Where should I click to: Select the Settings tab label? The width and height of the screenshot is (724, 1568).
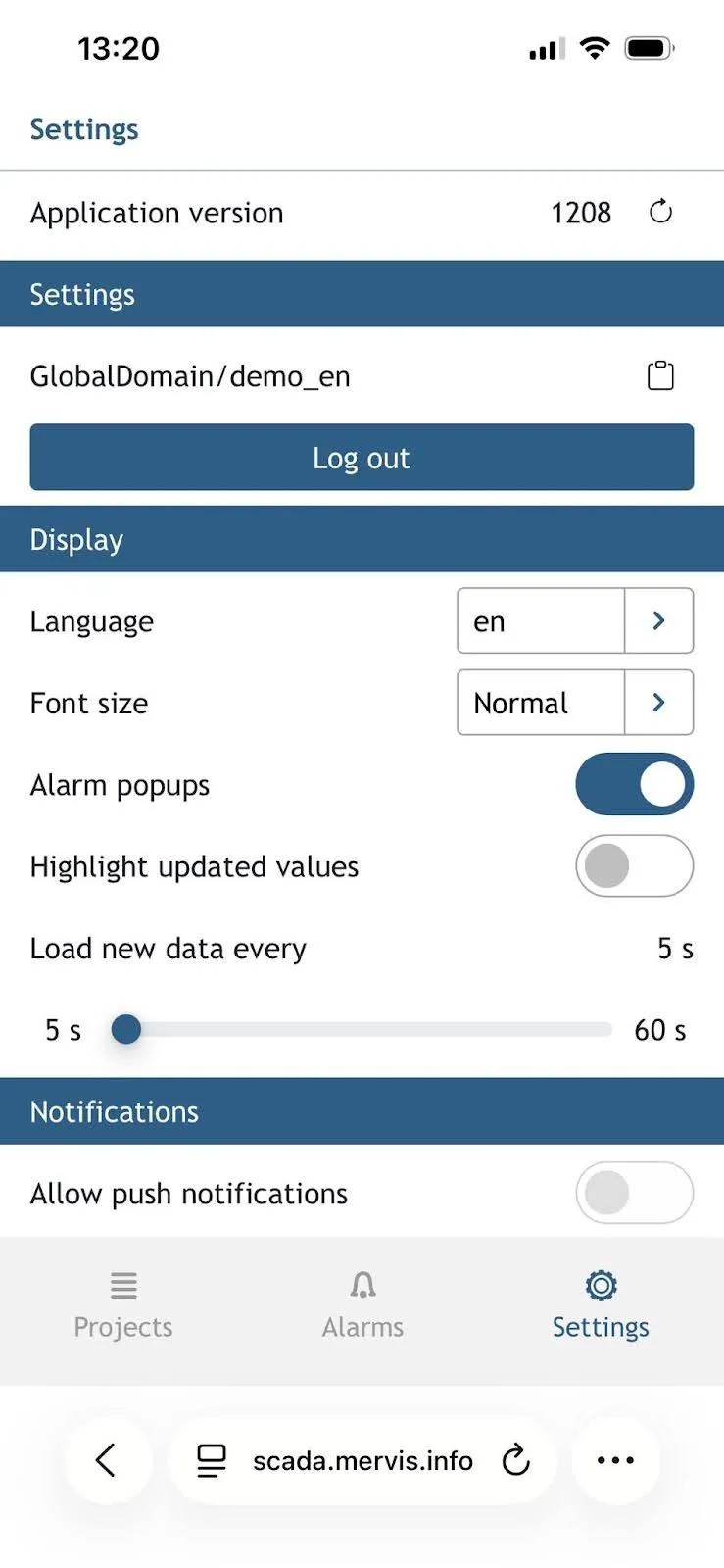(x=600, y=1327)
